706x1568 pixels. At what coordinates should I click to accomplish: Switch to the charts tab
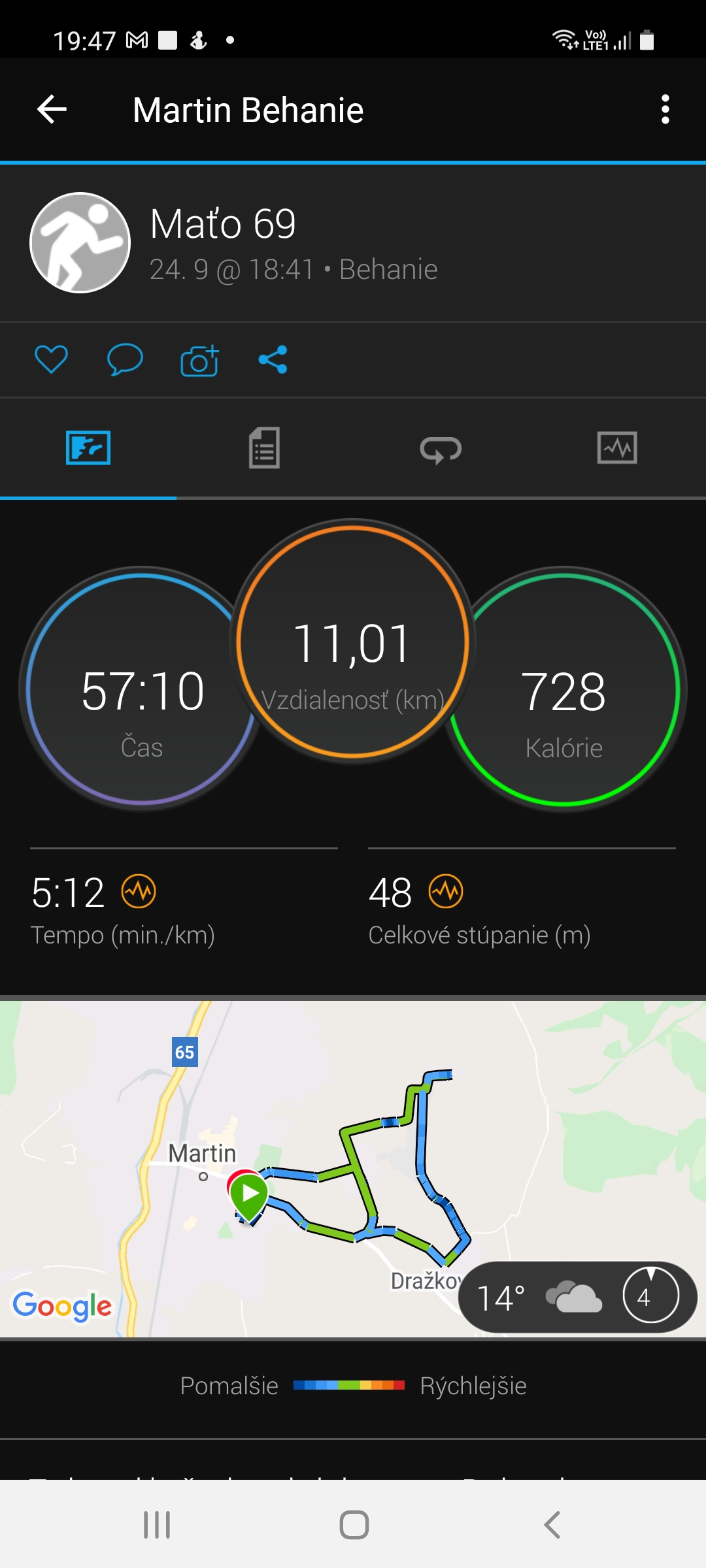[x=617, y=448]
